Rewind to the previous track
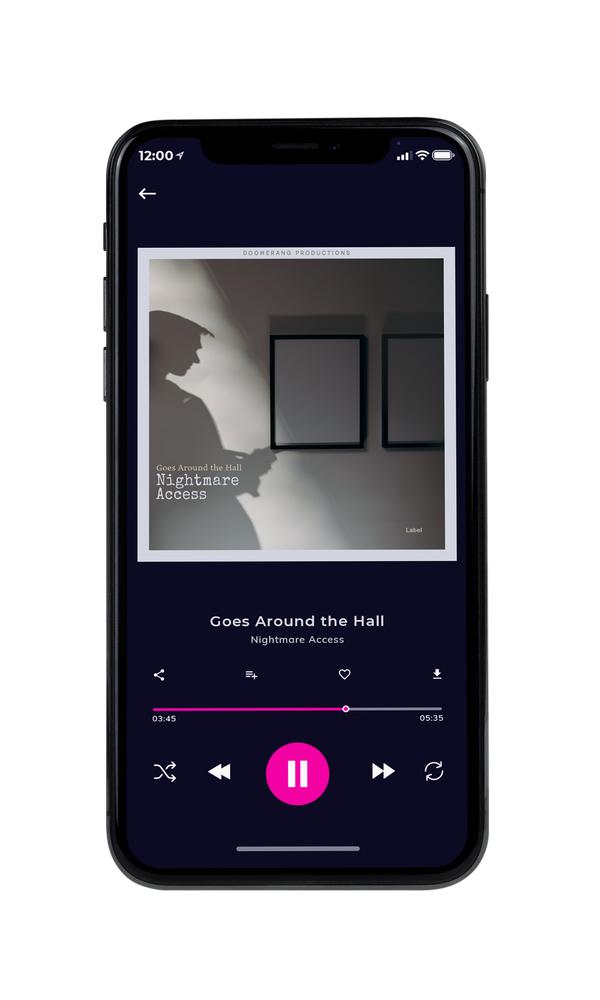The width and height of the screenshot is (600, 1000). coord(219,772)
